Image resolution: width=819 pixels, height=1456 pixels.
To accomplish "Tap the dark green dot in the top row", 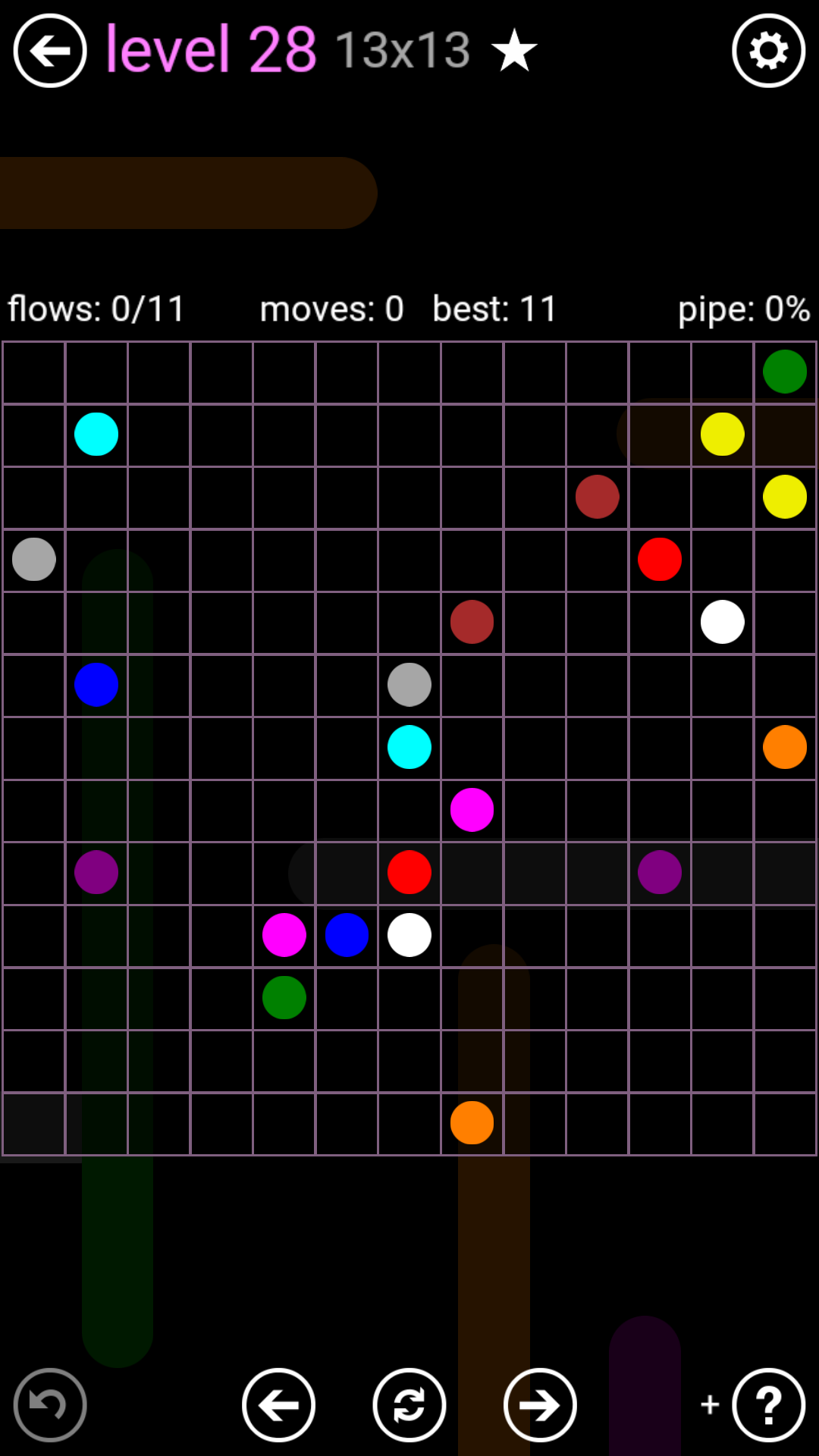I will point(784,372).
